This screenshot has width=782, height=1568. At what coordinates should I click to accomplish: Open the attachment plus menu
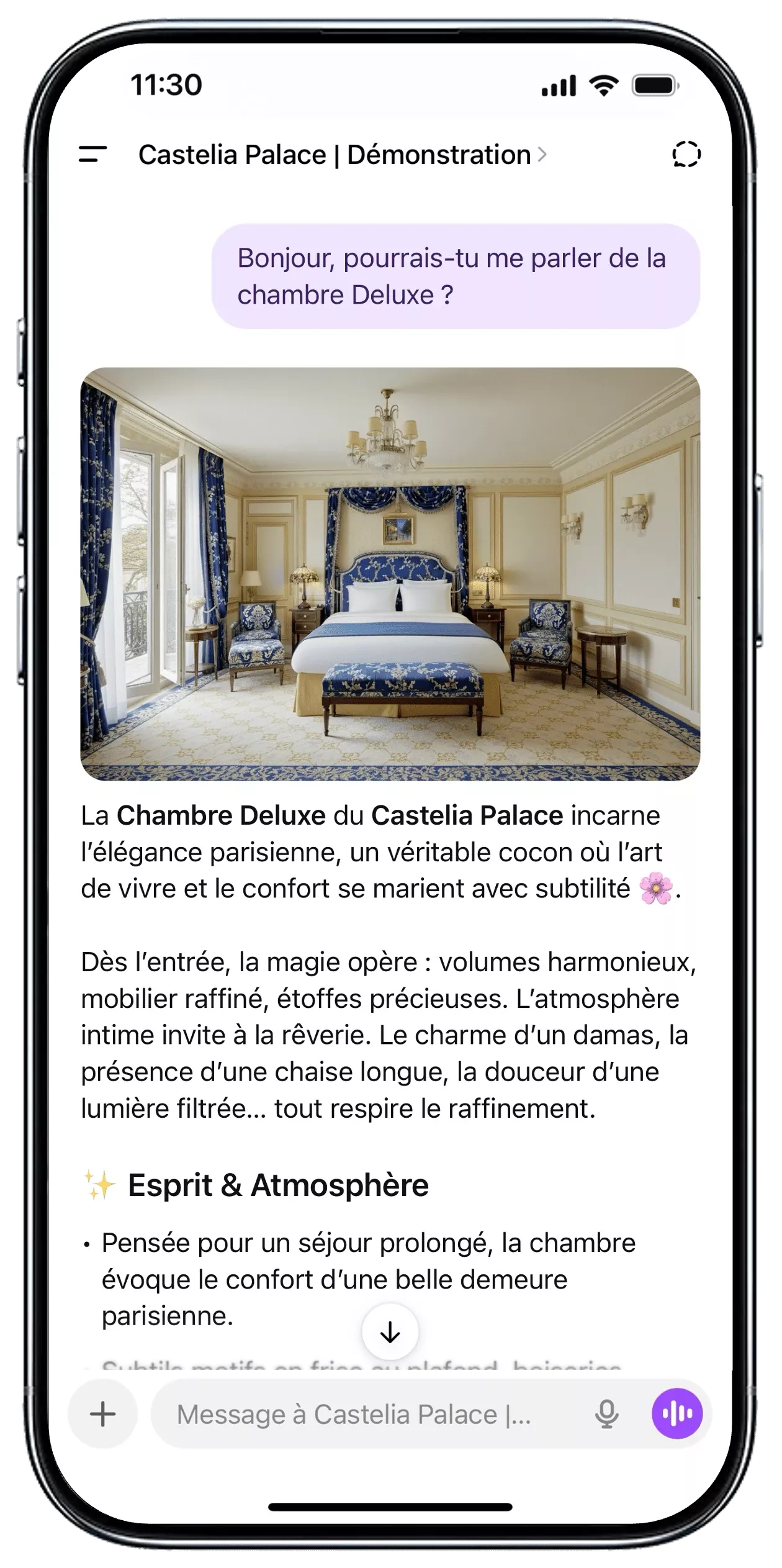tap(103, 1414)
